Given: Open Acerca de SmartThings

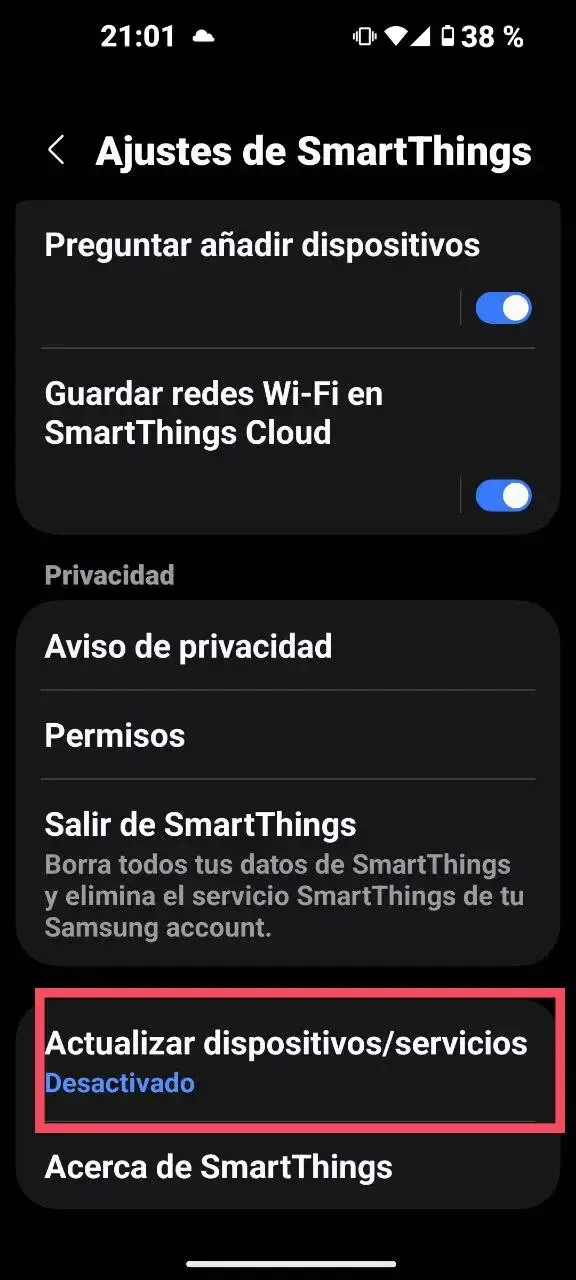Looking at the screenshot, I should pyautogui.click(x=288, y=1166).
